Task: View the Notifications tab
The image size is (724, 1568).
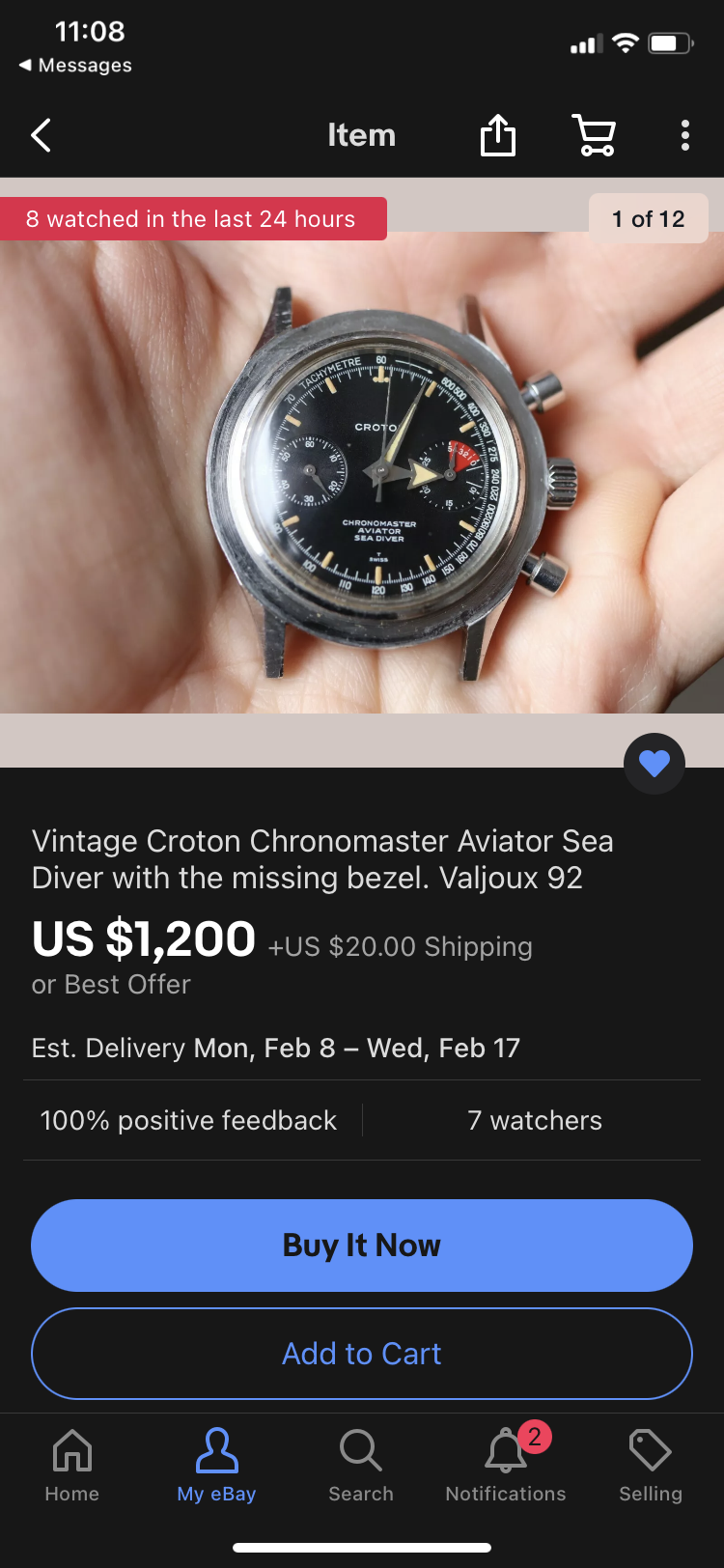Action: point(506,1466)
